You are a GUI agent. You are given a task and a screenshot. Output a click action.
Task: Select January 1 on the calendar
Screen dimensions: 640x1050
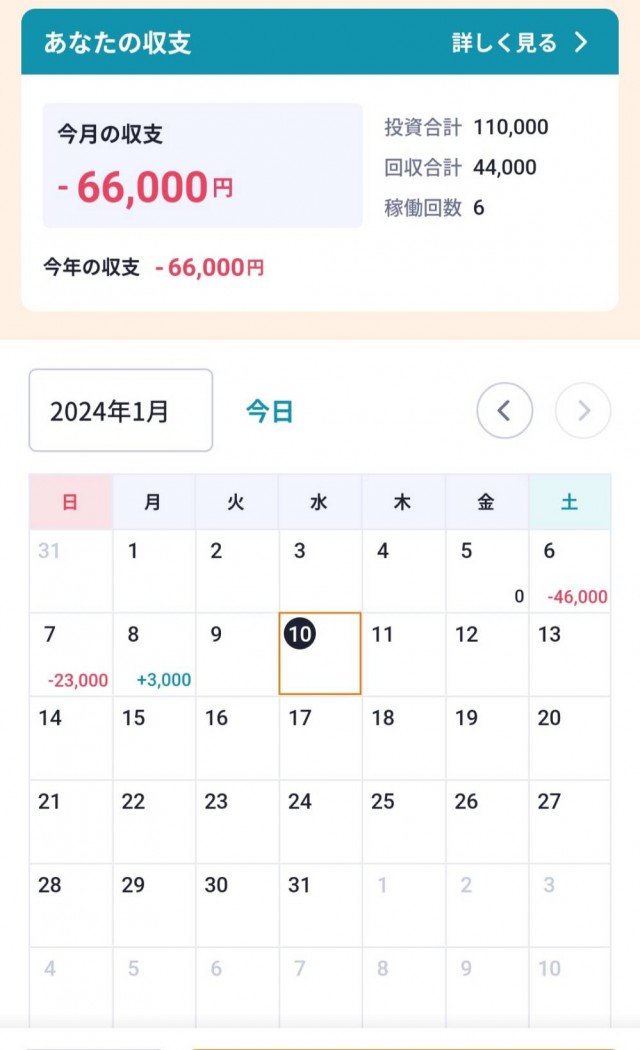tap(153, 571)
